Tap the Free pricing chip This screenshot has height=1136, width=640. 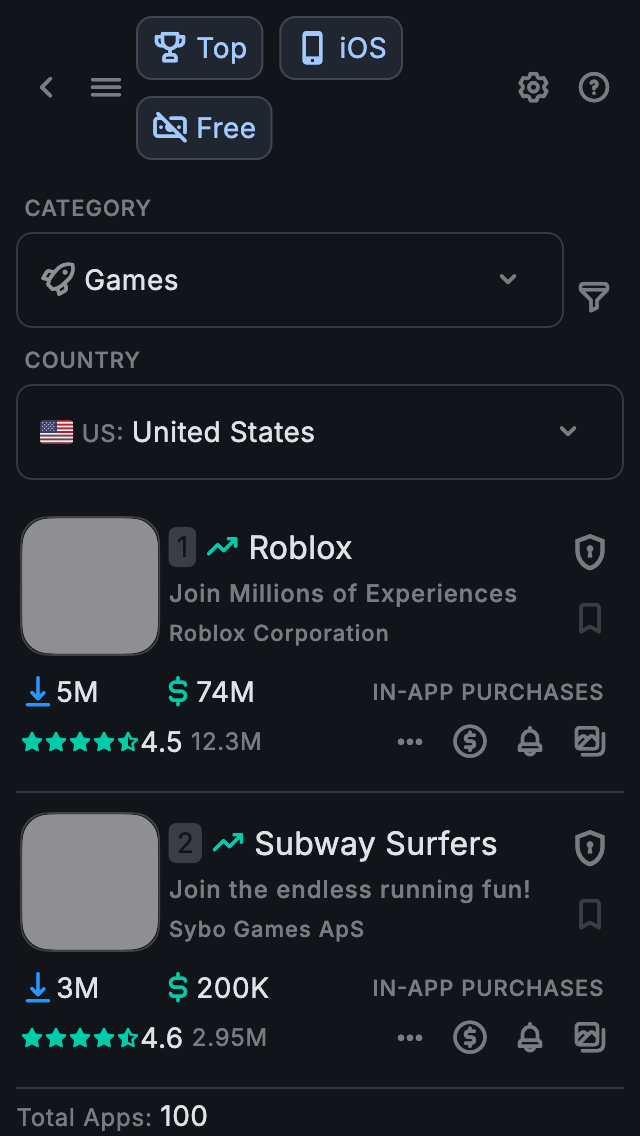[204, 128]
